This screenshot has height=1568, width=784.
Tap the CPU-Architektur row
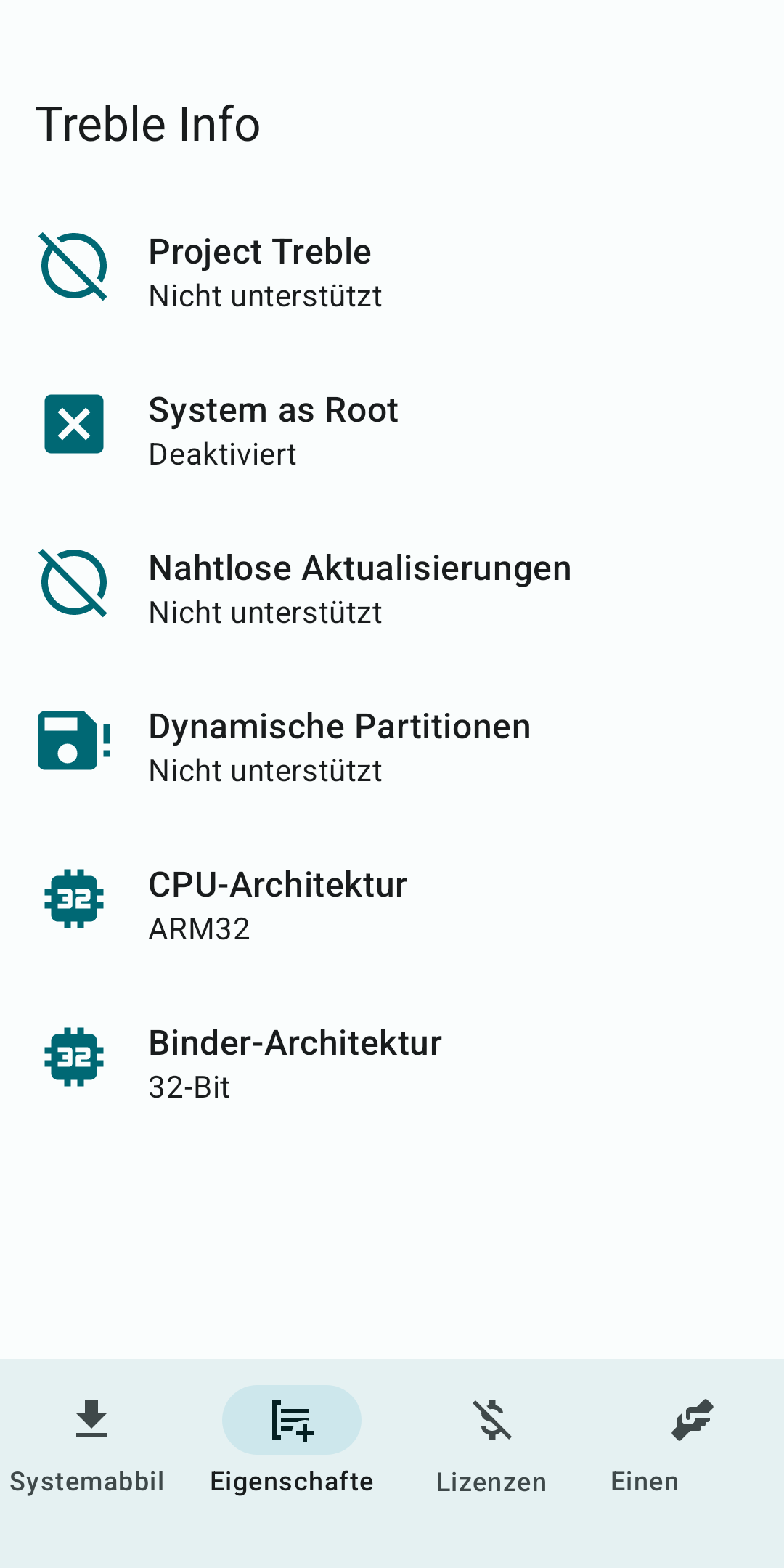pos(392,905)
